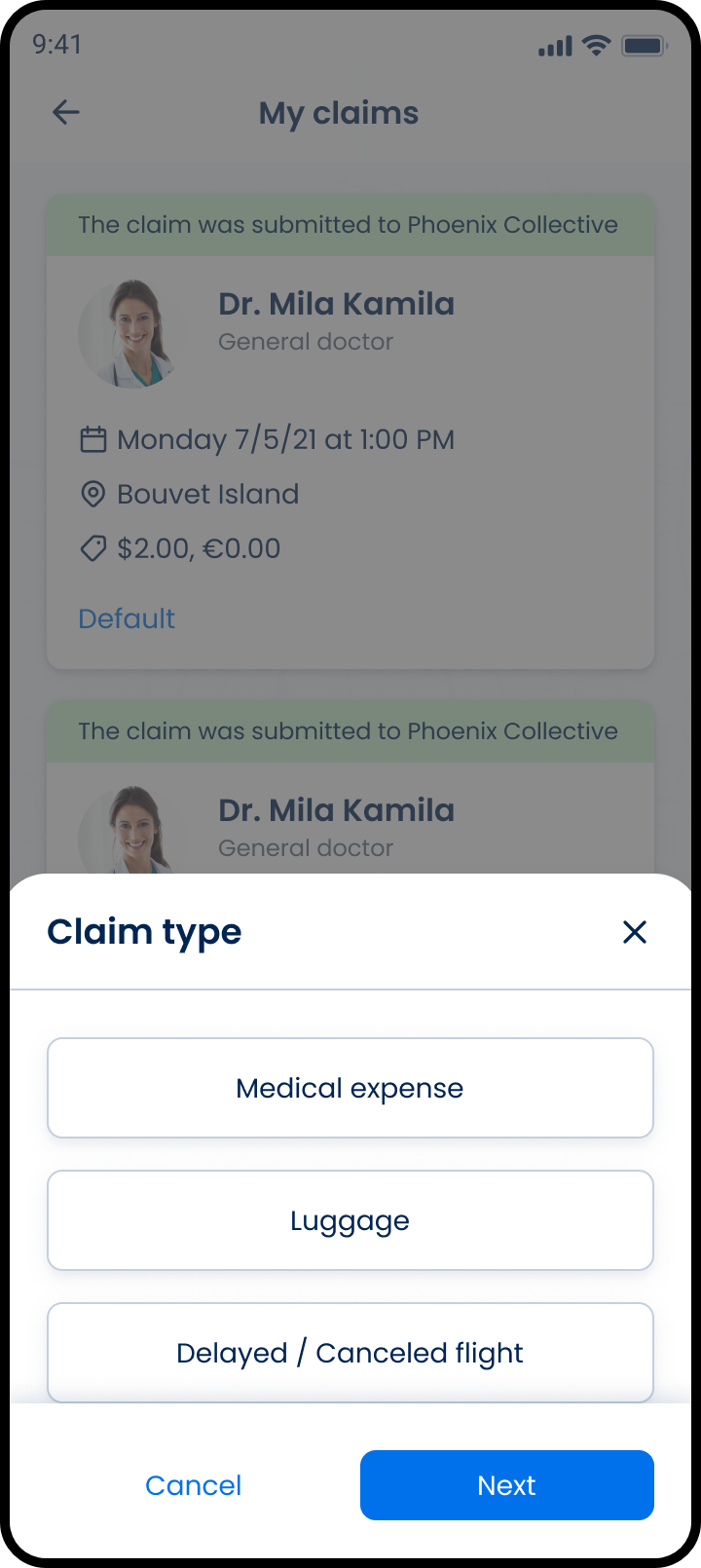Tap Cancel in the claim sheet

(x=194, y=1485)
